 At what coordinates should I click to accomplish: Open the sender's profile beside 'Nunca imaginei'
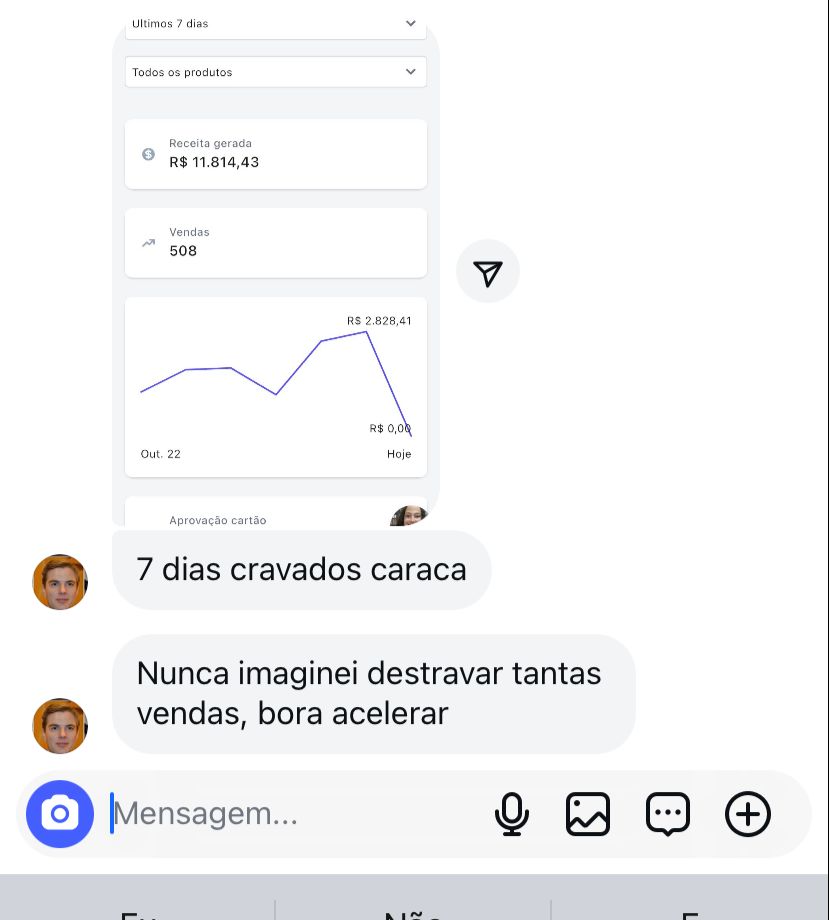pyautogui.click(x=60, y=726)
